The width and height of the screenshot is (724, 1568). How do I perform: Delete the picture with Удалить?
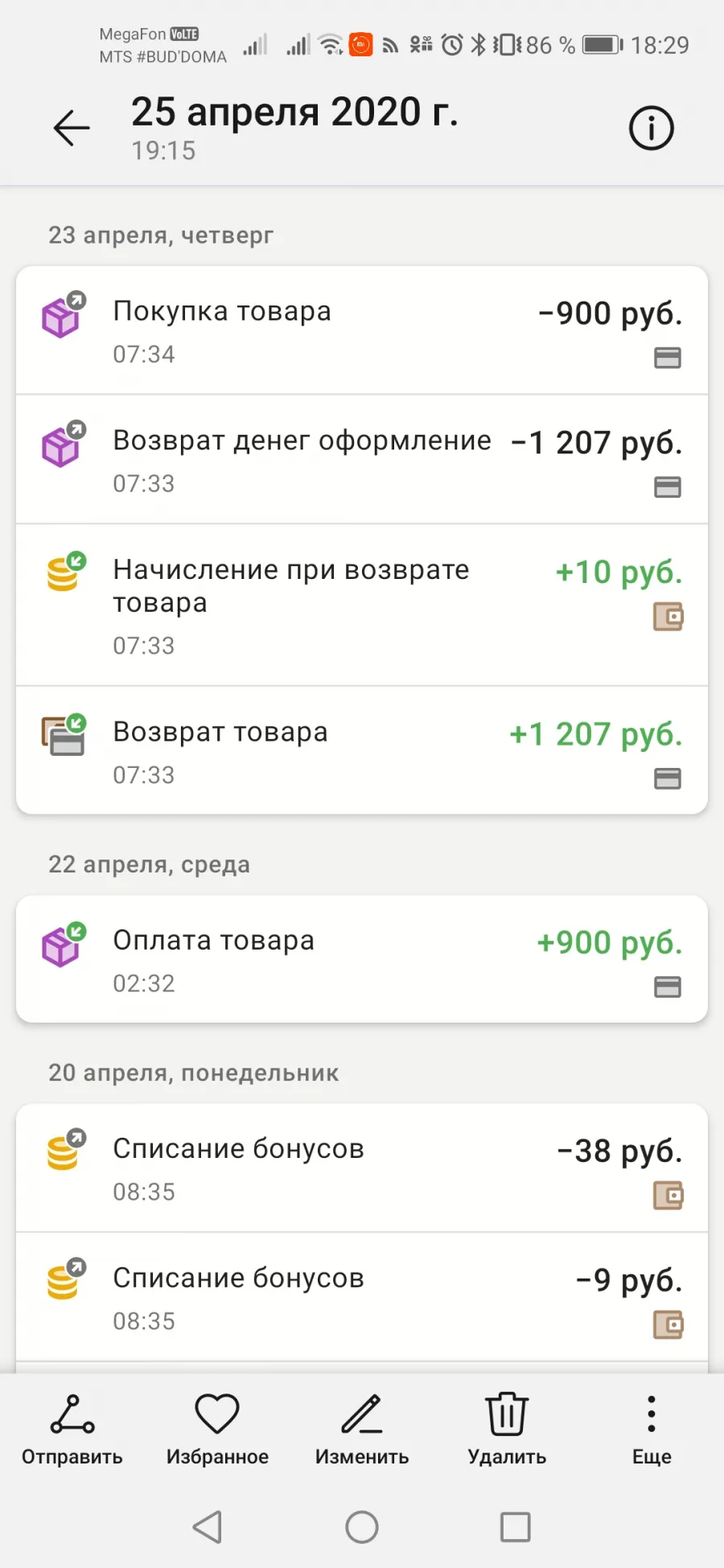[x=507, y=1430]
